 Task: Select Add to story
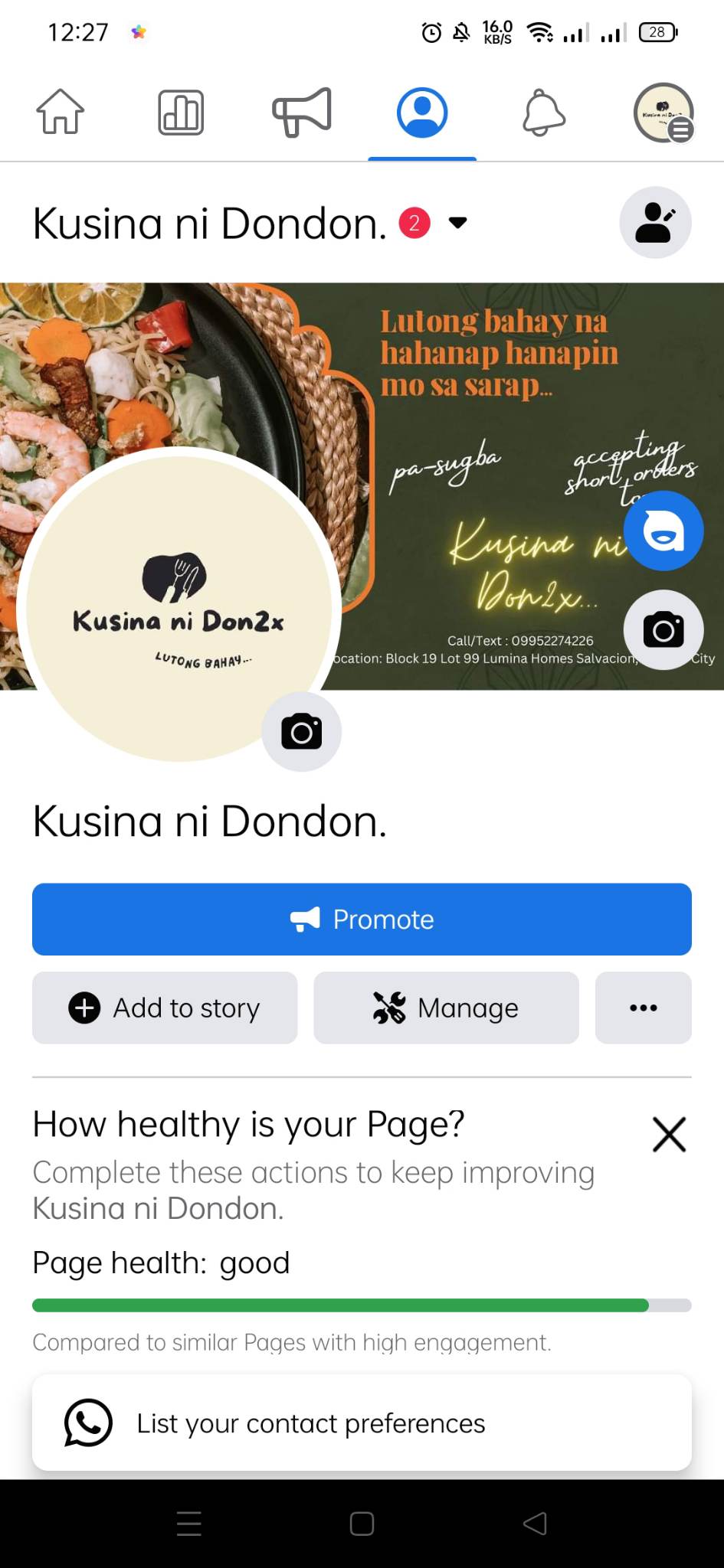(x=165, y=1008)
